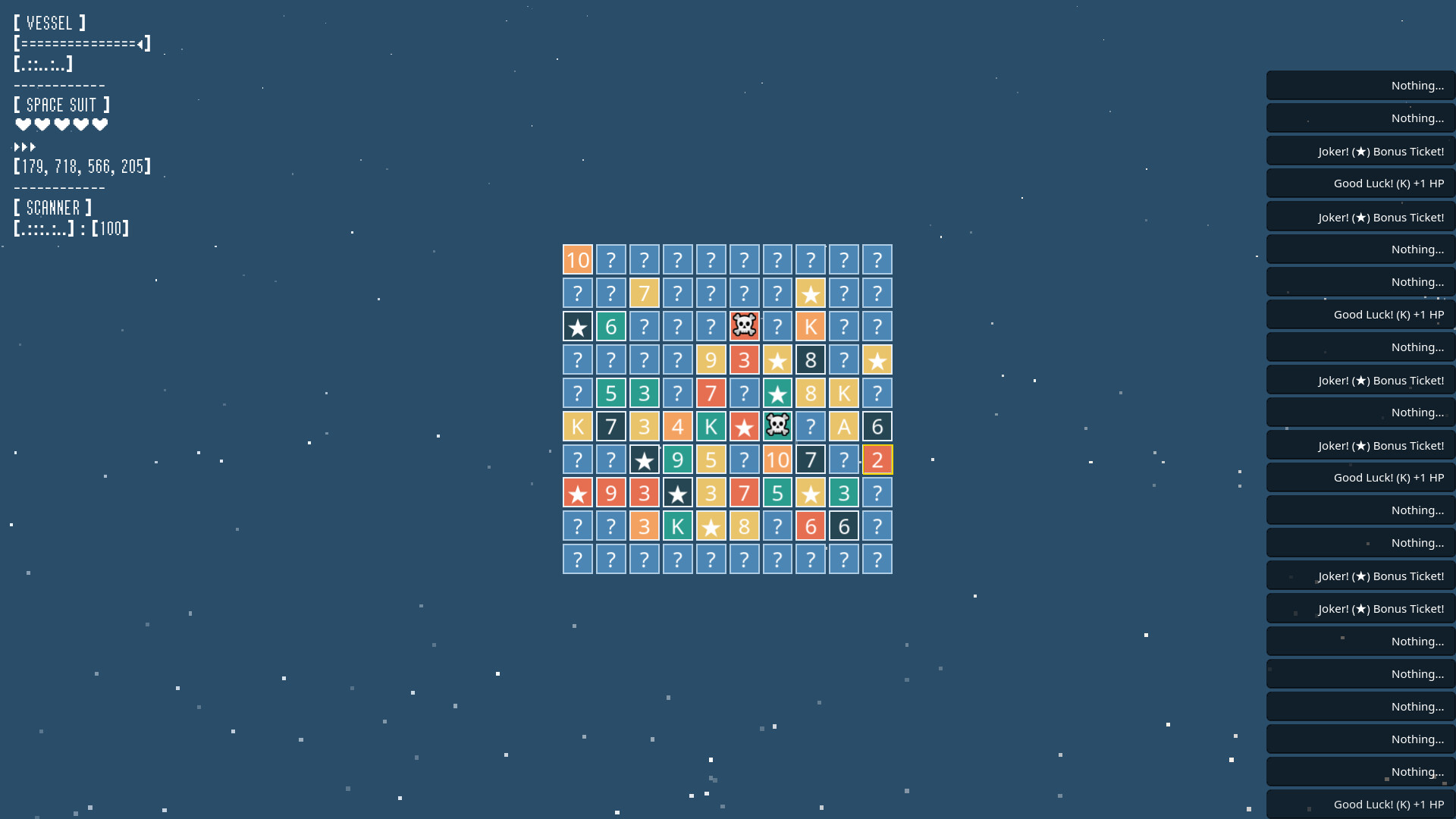
Task: Choose the dark 8 tile
Action: click(x=810, y=359)
